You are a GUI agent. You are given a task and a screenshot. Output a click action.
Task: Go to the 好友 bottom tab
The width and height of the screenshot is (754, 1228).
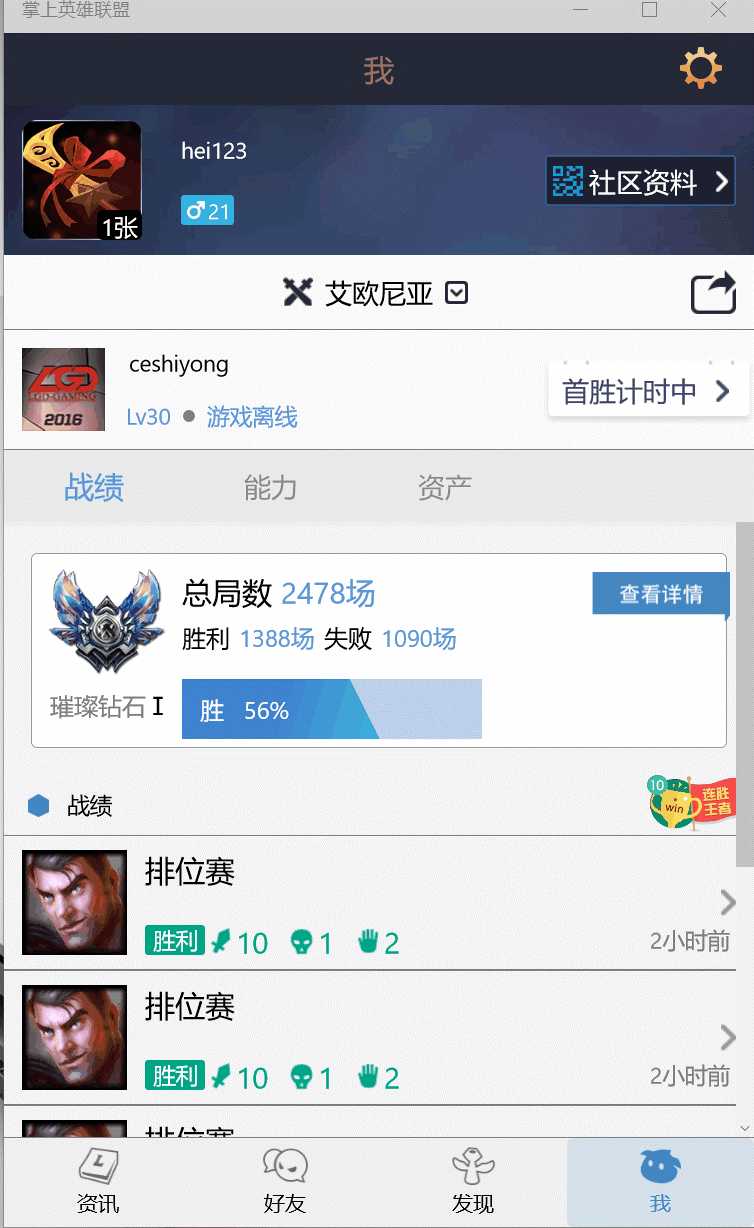[285, 1182]
